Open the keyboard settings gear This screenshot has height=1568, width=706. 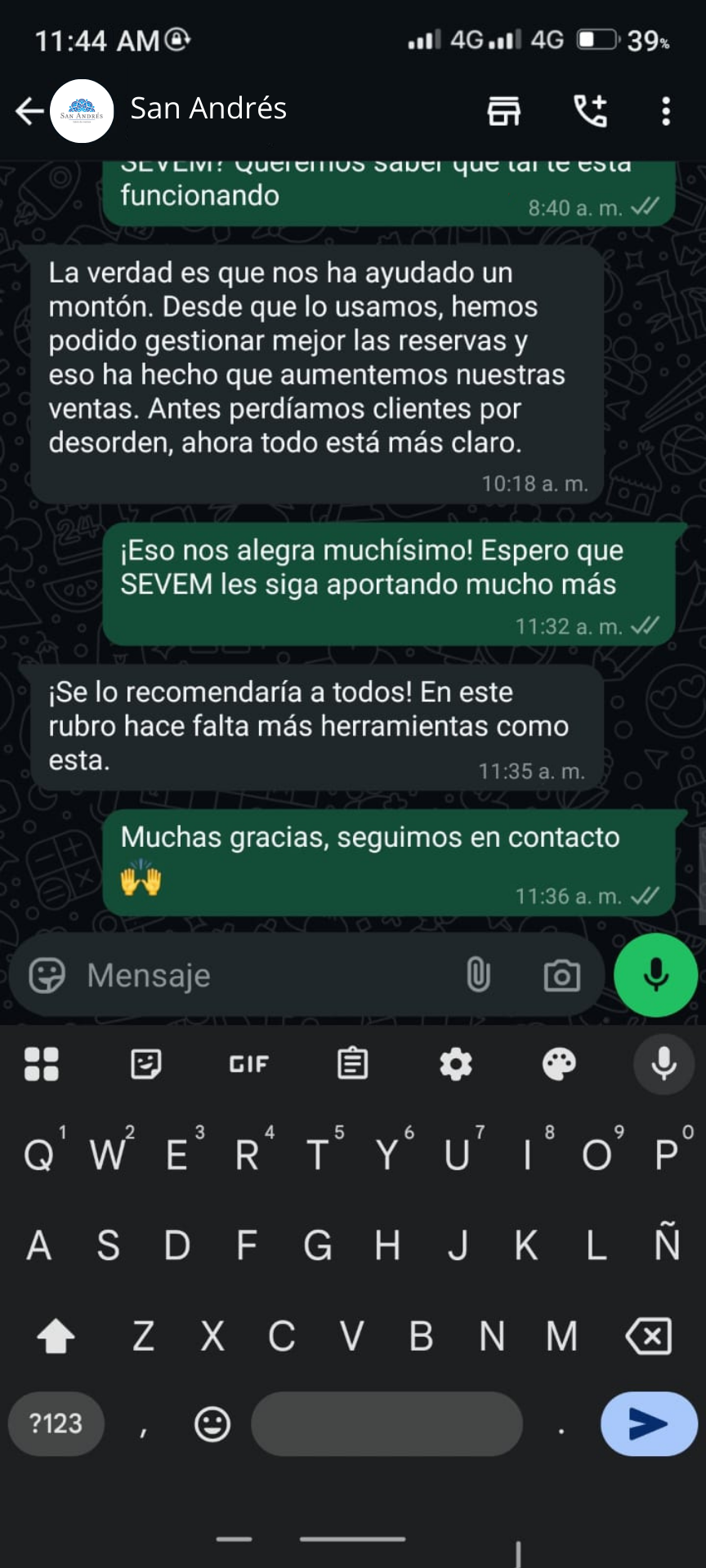[456, 1064]
